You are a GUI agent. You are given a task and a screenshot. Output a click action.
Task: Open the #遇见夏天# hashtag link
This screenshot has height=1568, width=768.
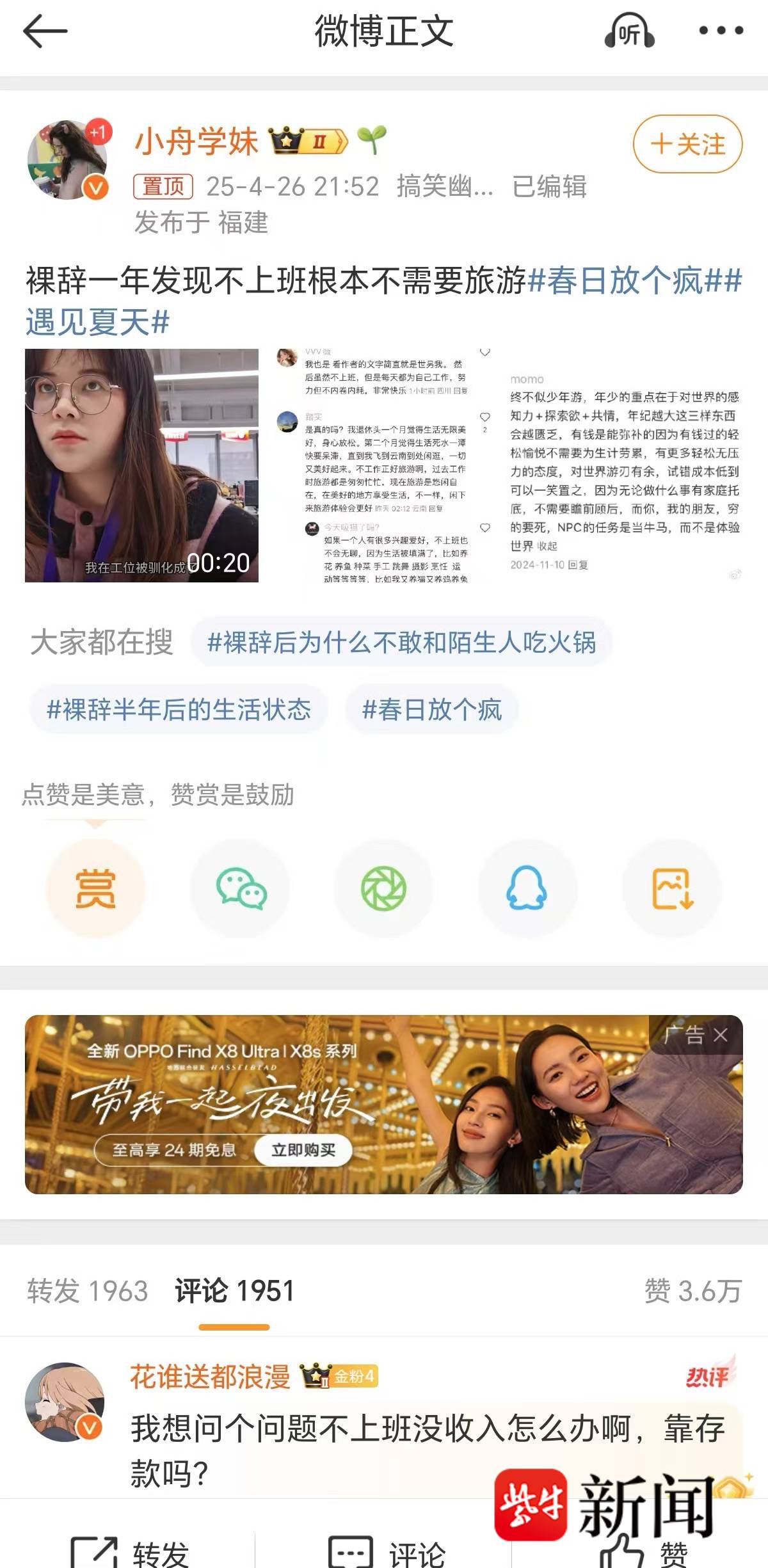point(97,321)
